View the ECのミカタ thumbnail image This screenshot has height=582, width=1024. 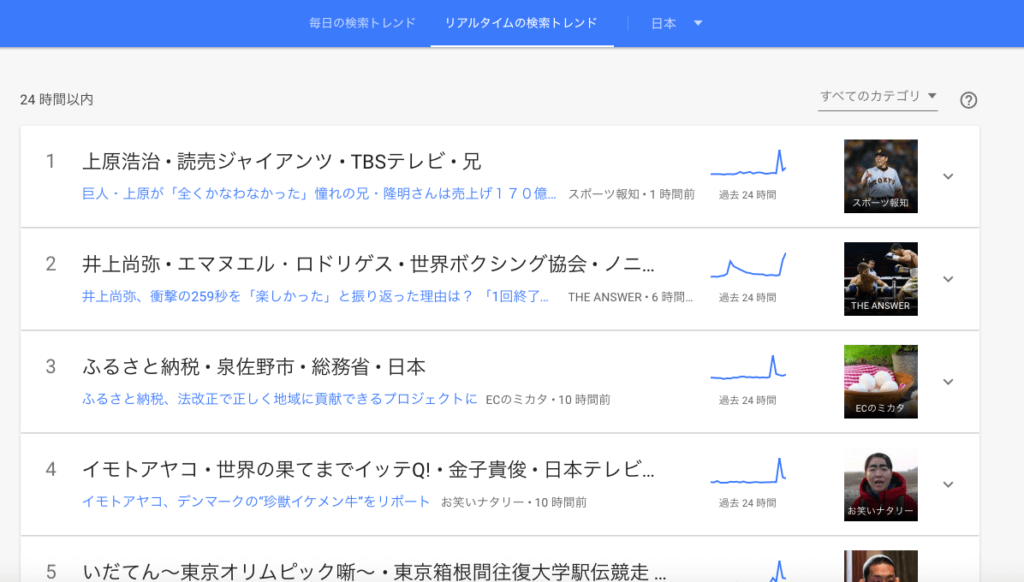[x=880, y=381]
